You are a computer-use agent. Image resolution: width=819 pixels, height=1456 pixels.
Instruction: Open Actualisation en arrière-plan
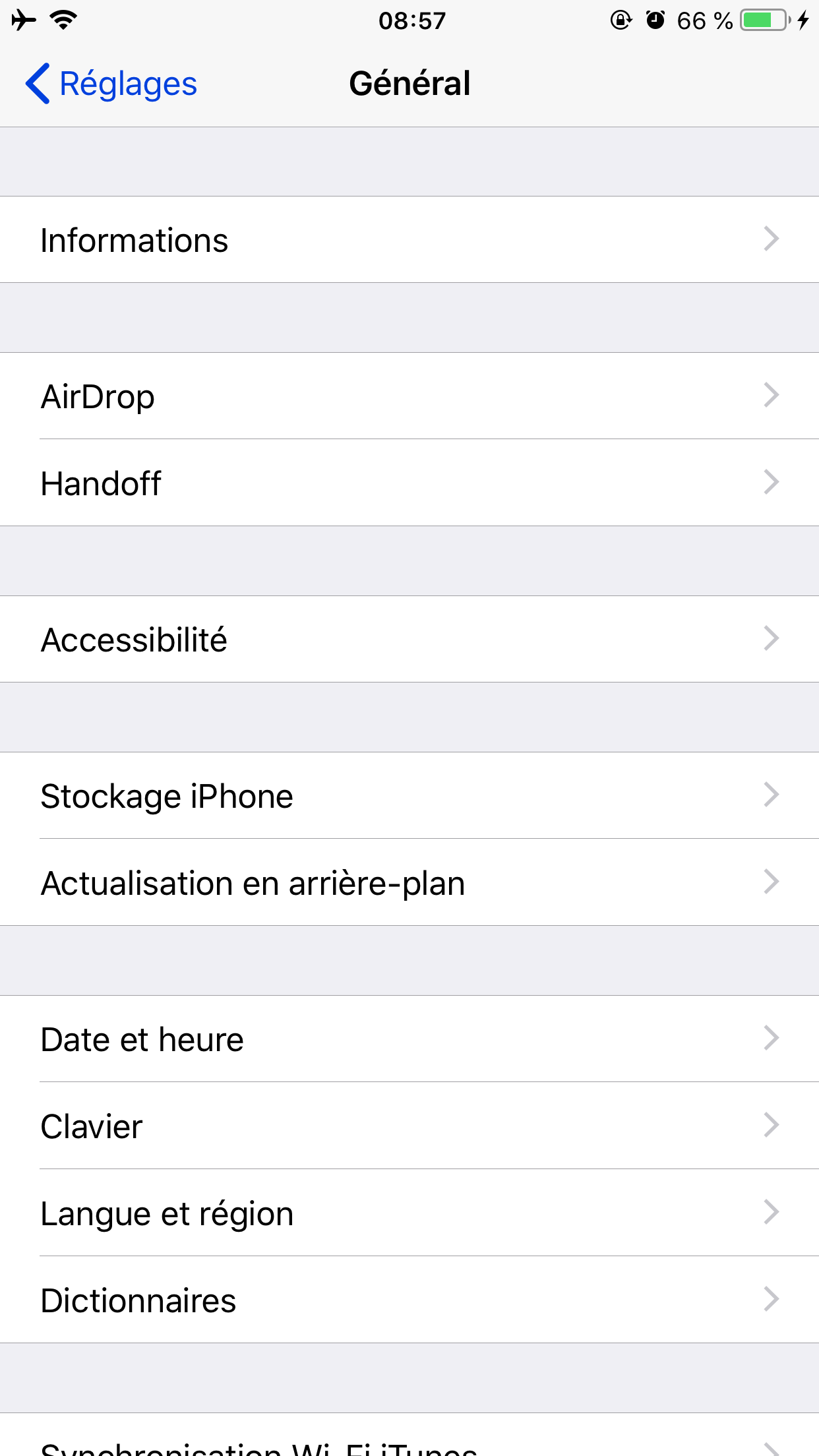point(409,883)
